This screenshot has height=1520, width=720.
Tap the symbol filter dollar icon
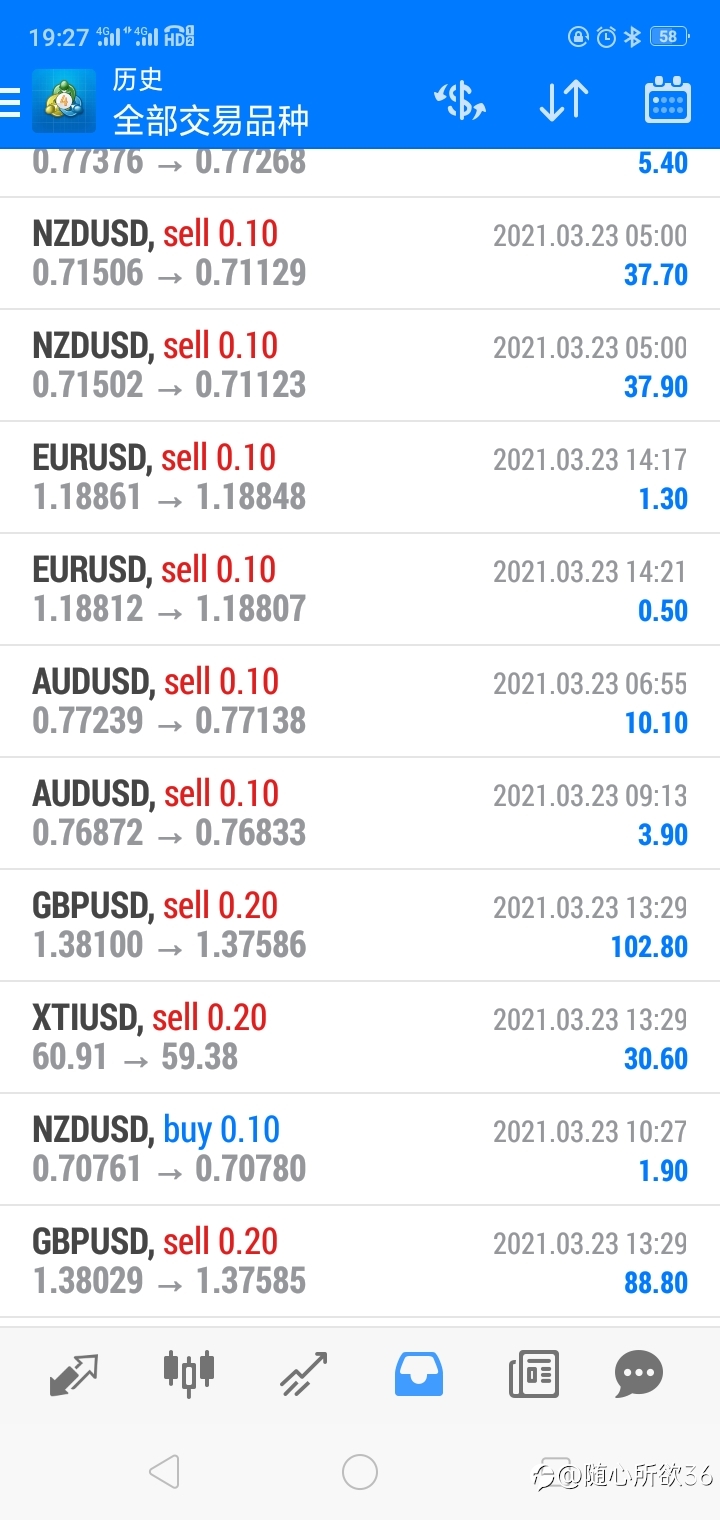(x=459, y=102)
